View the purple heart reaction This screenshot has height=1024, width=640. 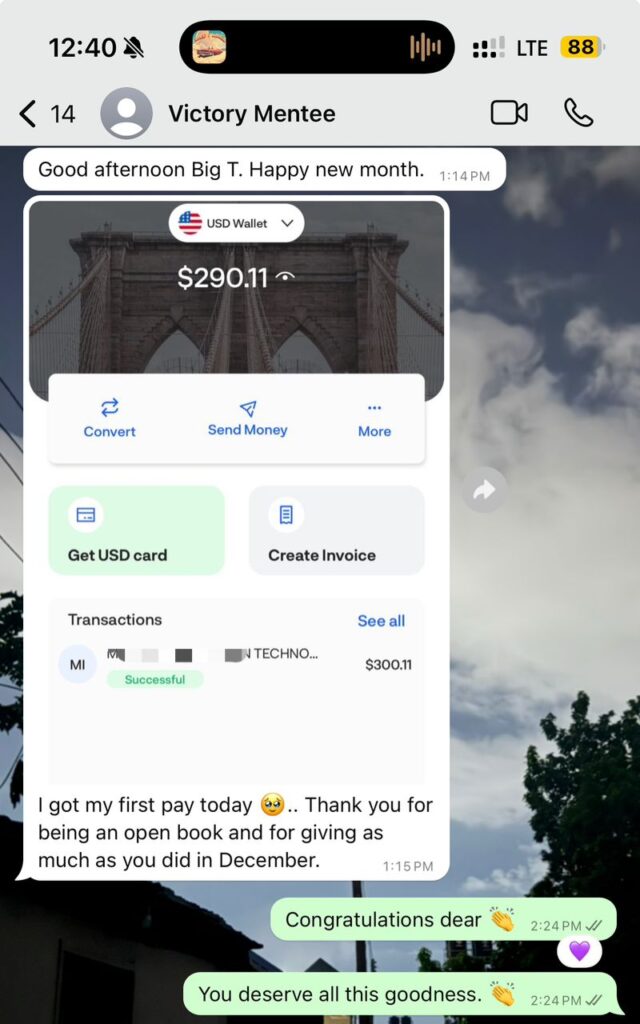(x=579, y=951)
